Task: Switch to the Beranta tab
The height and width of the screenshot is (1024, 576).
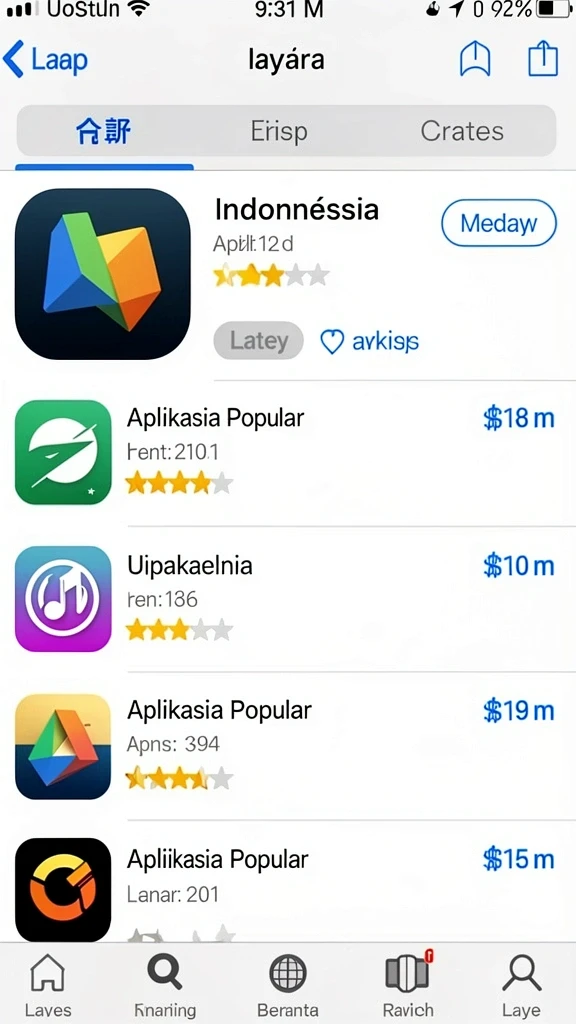Action: click(288, 985)
